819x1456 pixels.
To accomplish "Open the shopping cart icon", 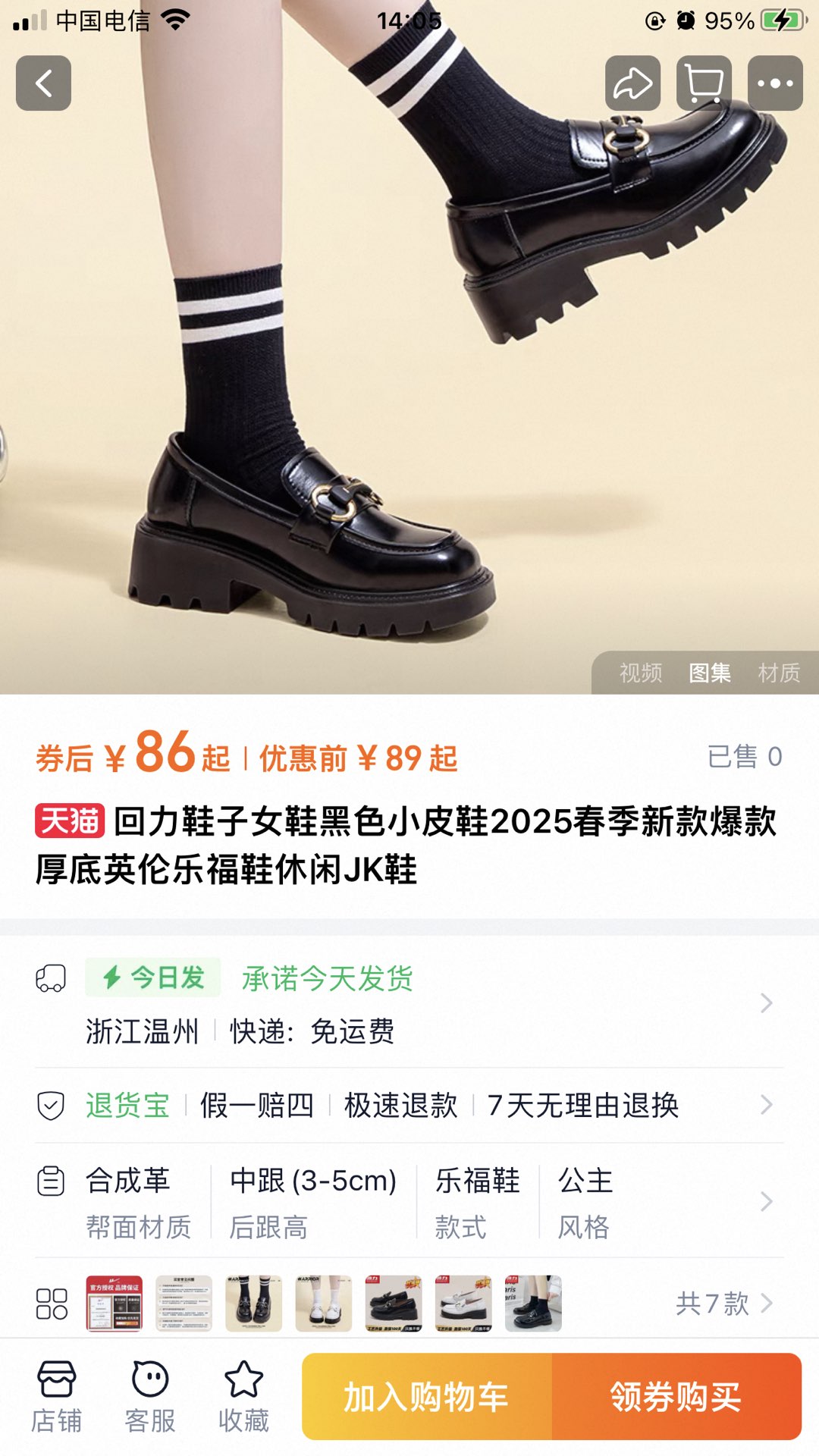I will [704, 83].
